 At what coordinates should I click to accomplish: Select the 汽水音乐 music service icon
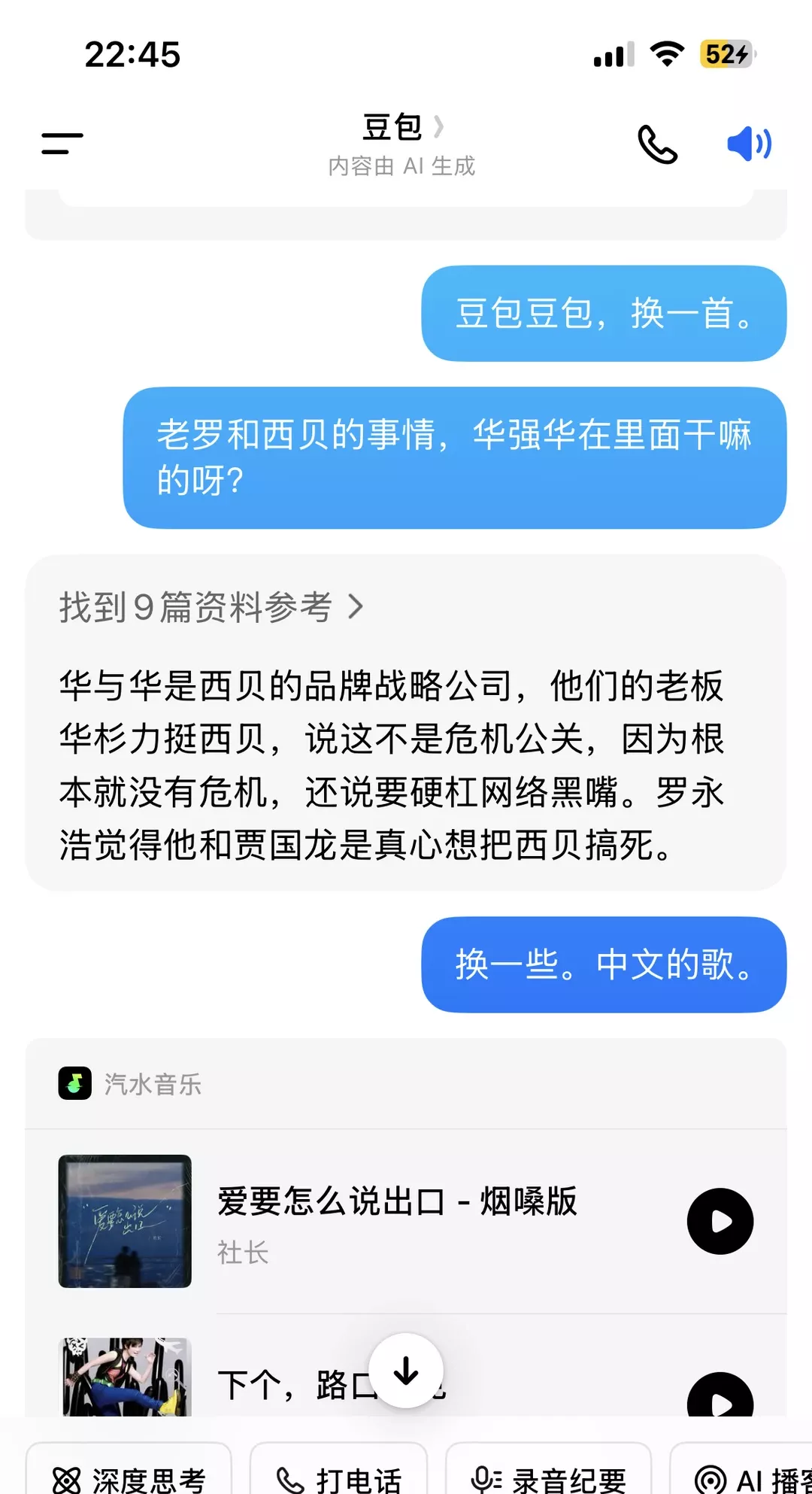pos(74,1083)
